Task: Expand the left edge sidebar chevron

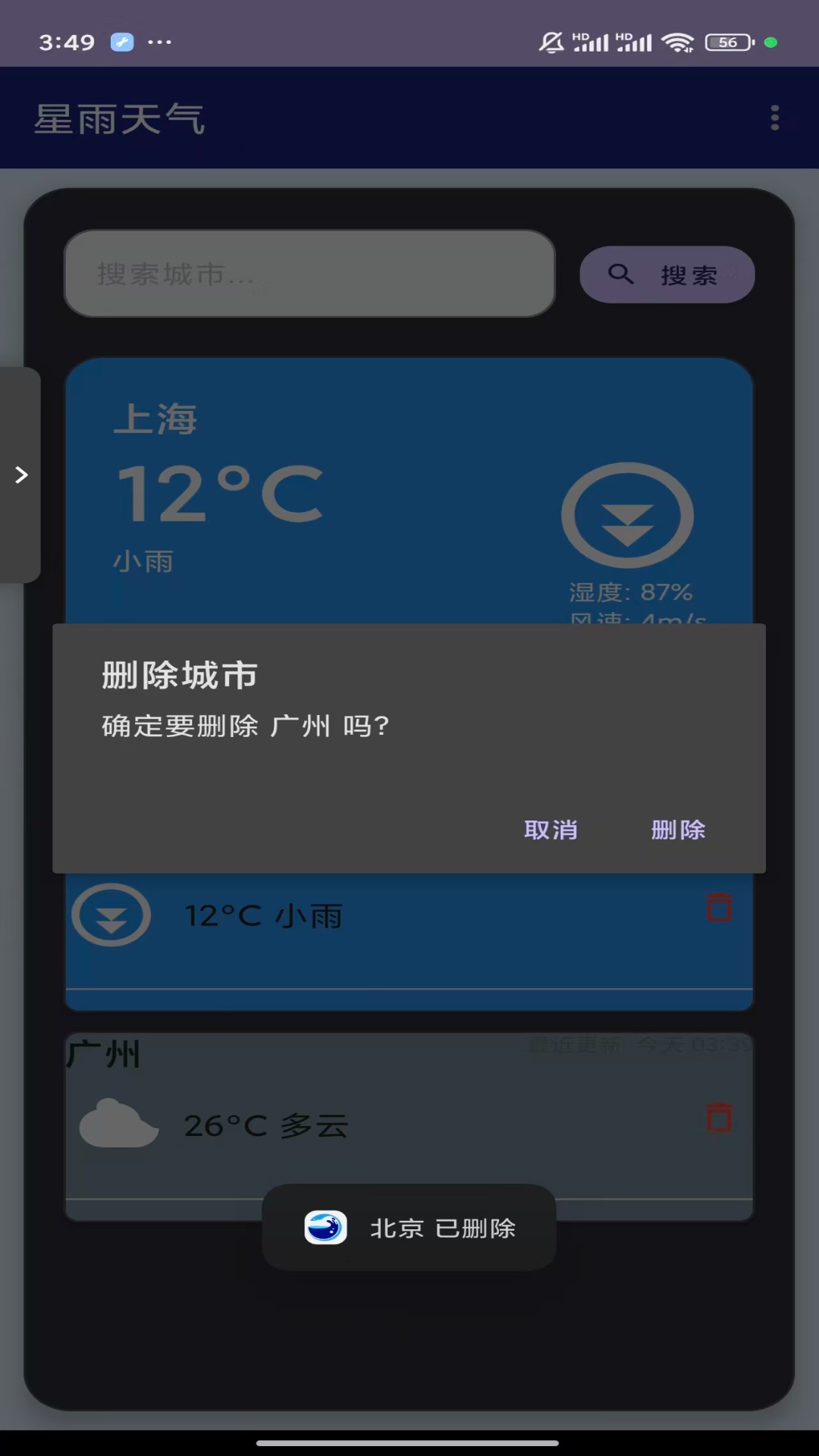Action: 20,474
